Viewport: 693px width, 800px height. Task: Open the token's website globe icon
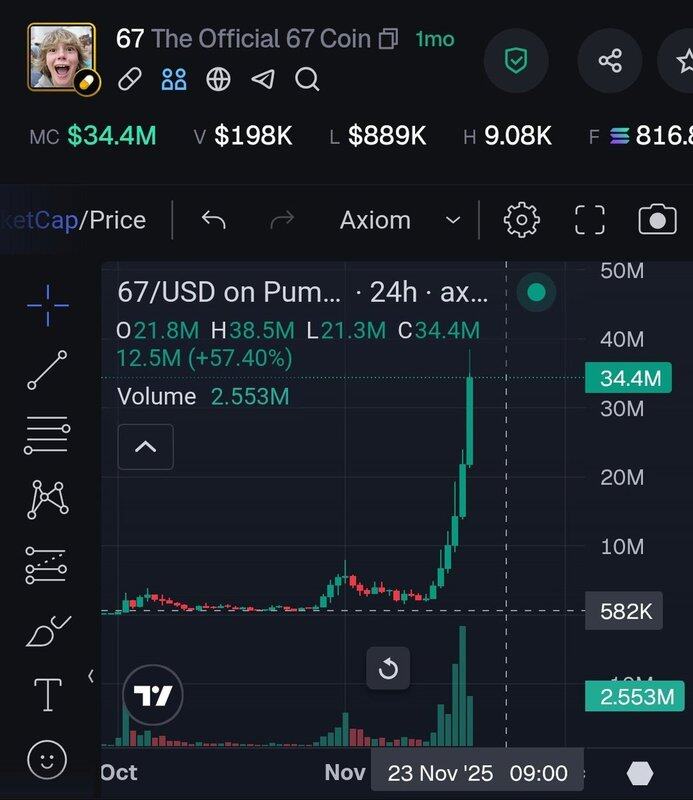pos(218,79)
